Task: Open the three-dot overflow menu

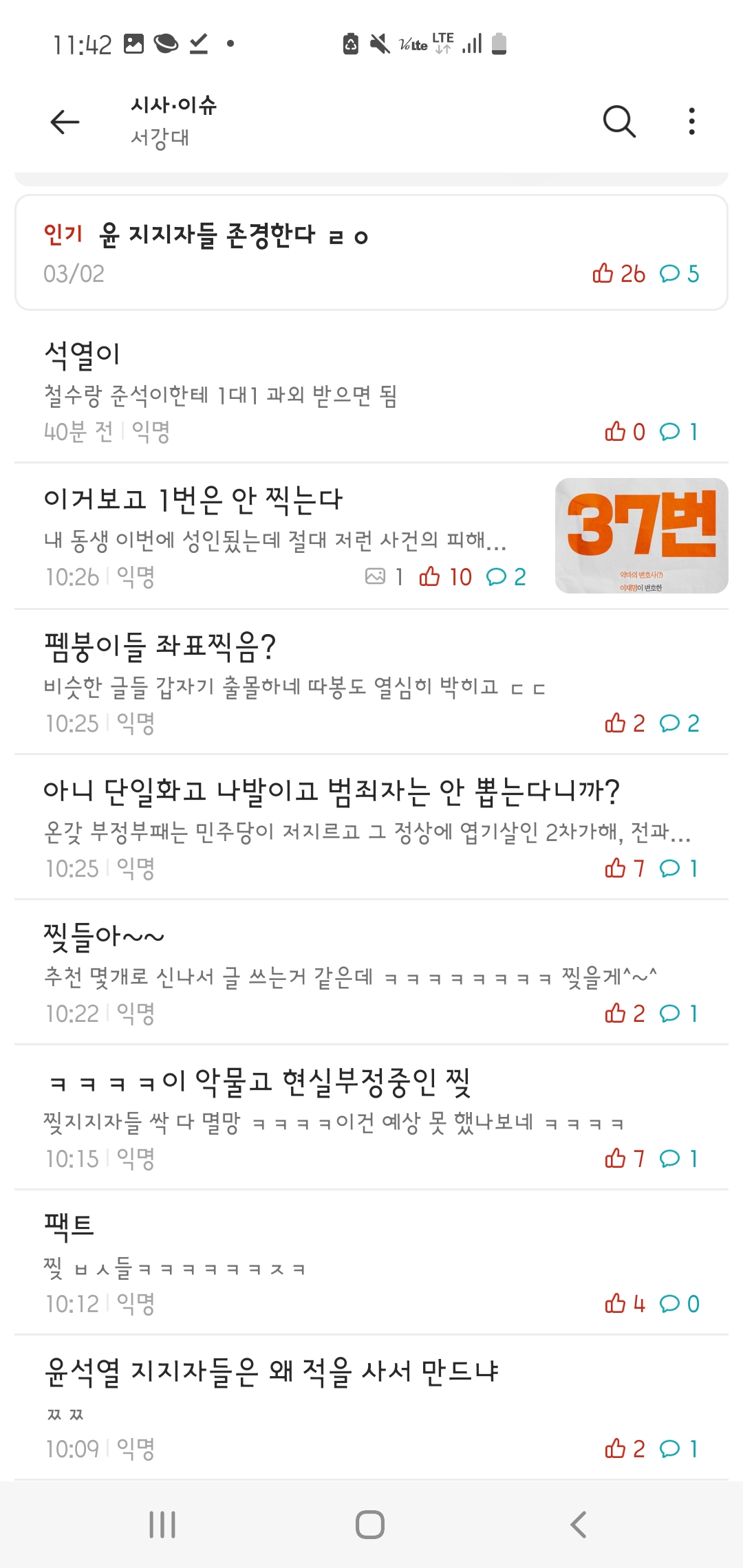Action: pyautogui.click(x=691, y=122)
